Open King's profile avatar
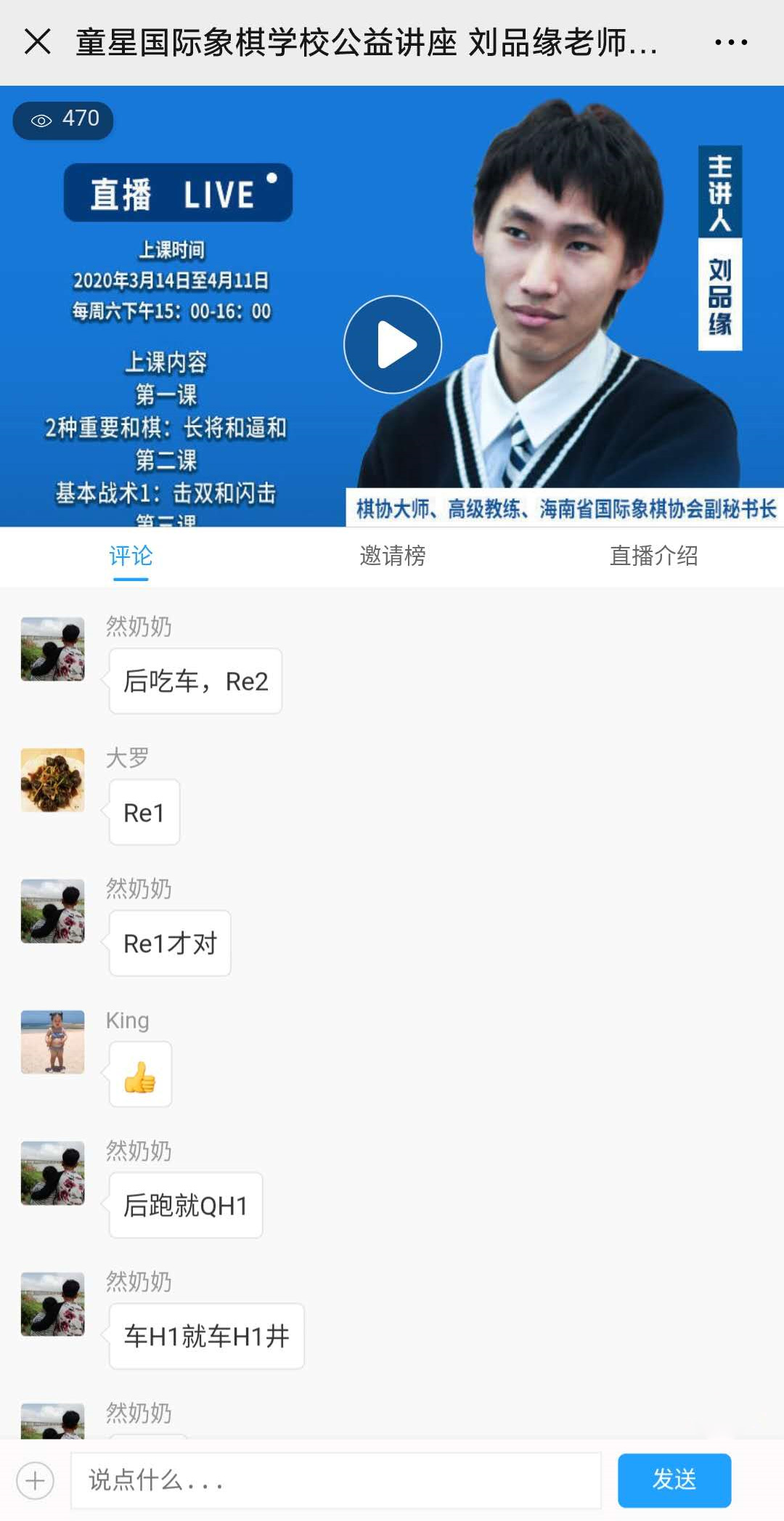 tap(52, 1042)
